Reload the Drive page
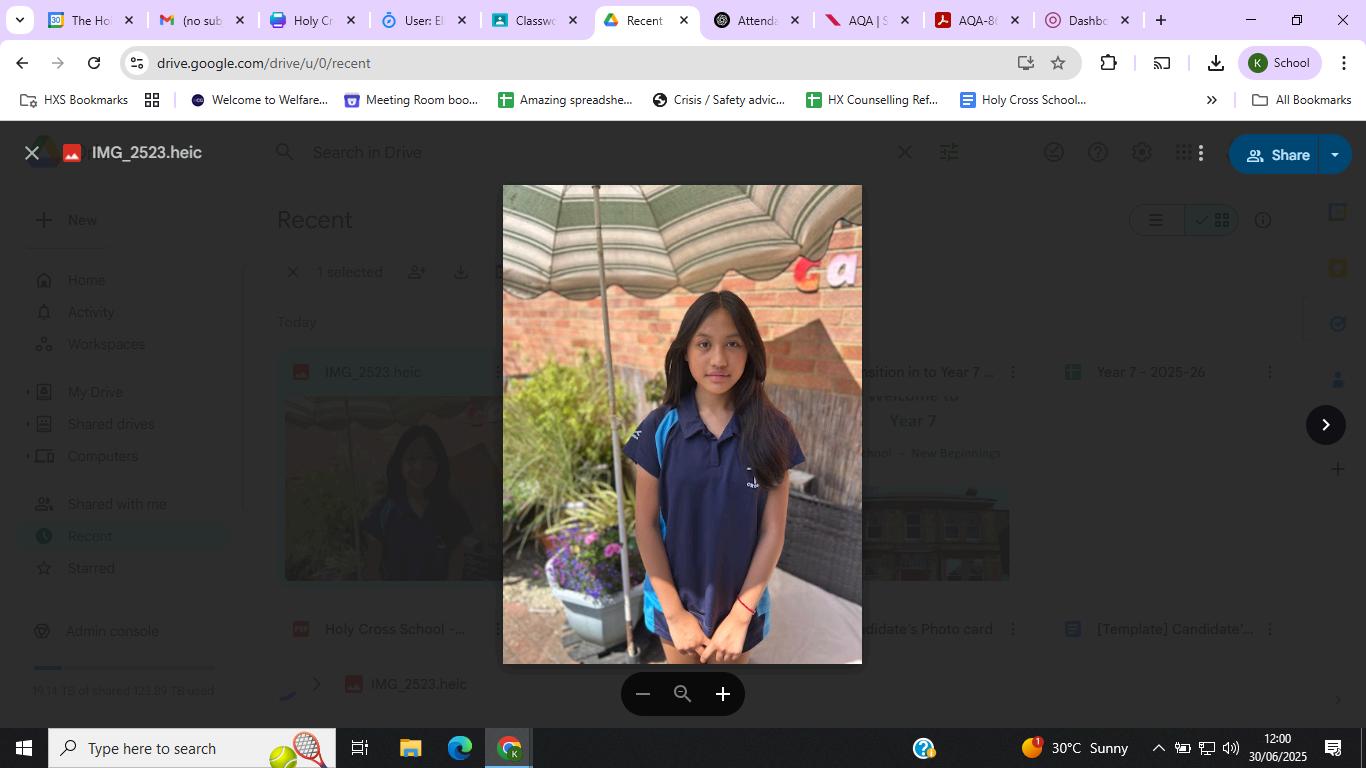Screen dimensions: 1366x768 tap(94, 63)
